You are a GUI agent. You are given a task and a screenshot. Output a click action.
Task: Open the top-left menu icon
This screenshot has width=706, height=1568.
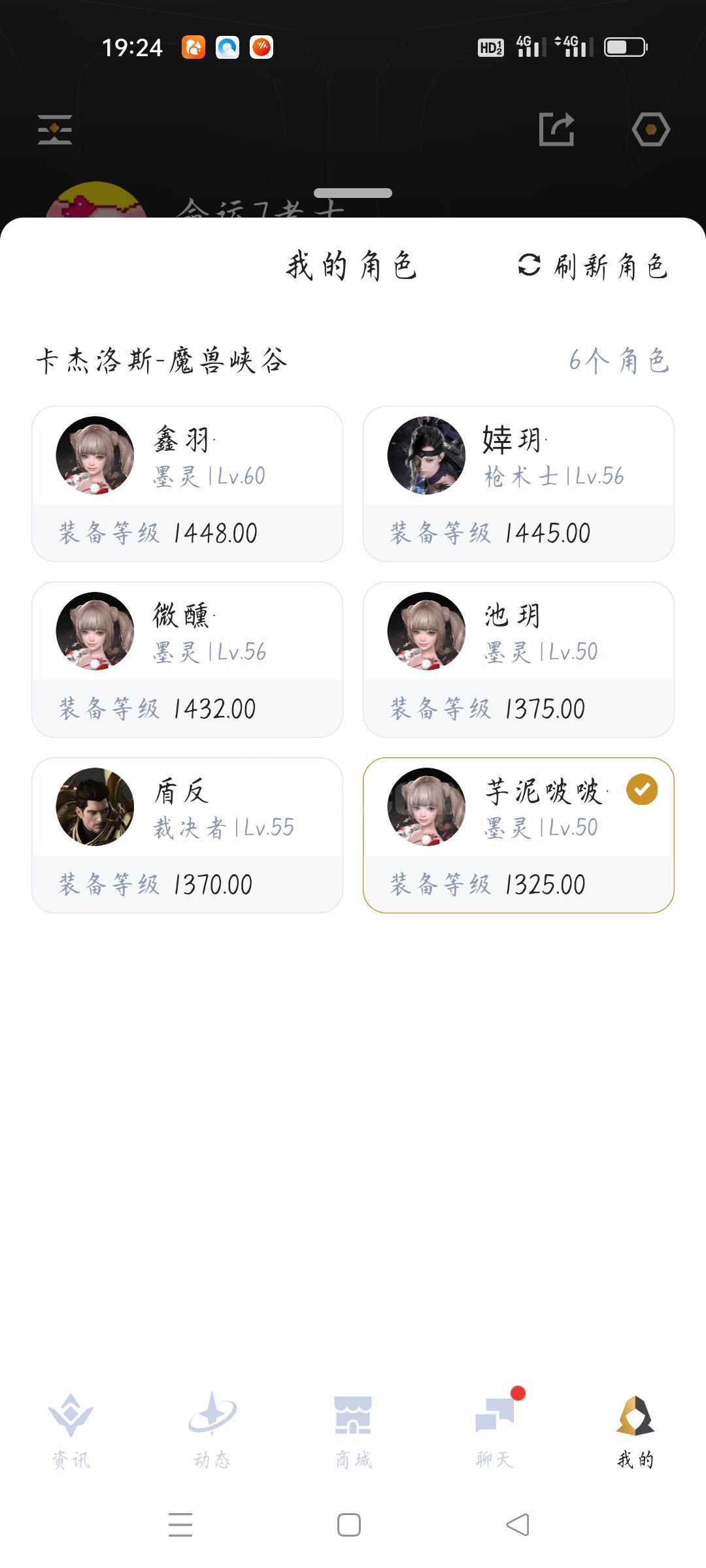click(x=55, y=129)
